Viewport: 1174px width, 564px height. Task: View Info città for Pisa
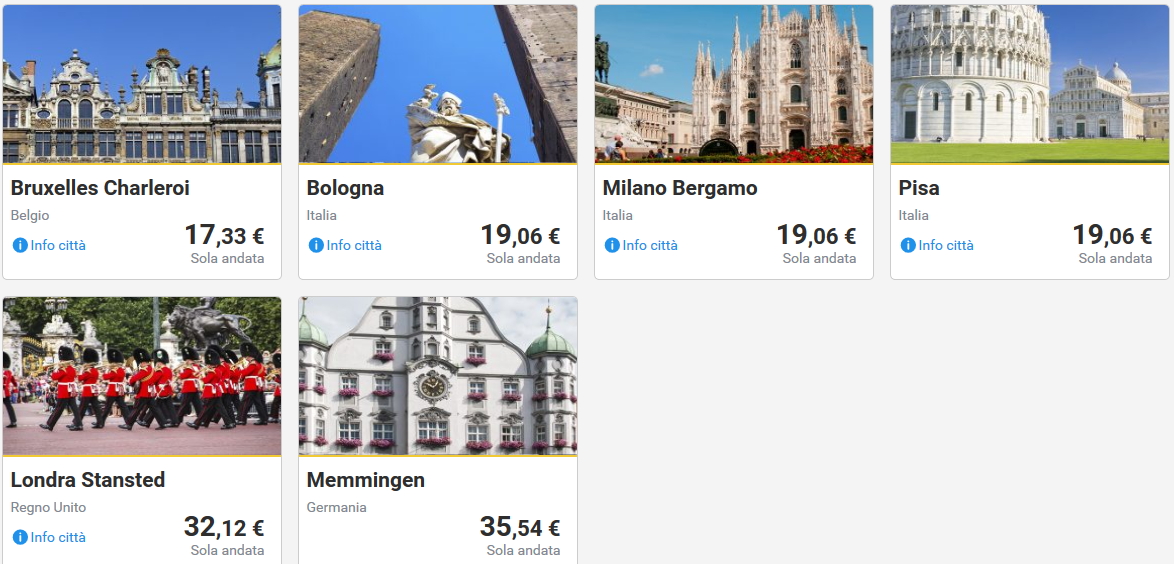[938, 245]
